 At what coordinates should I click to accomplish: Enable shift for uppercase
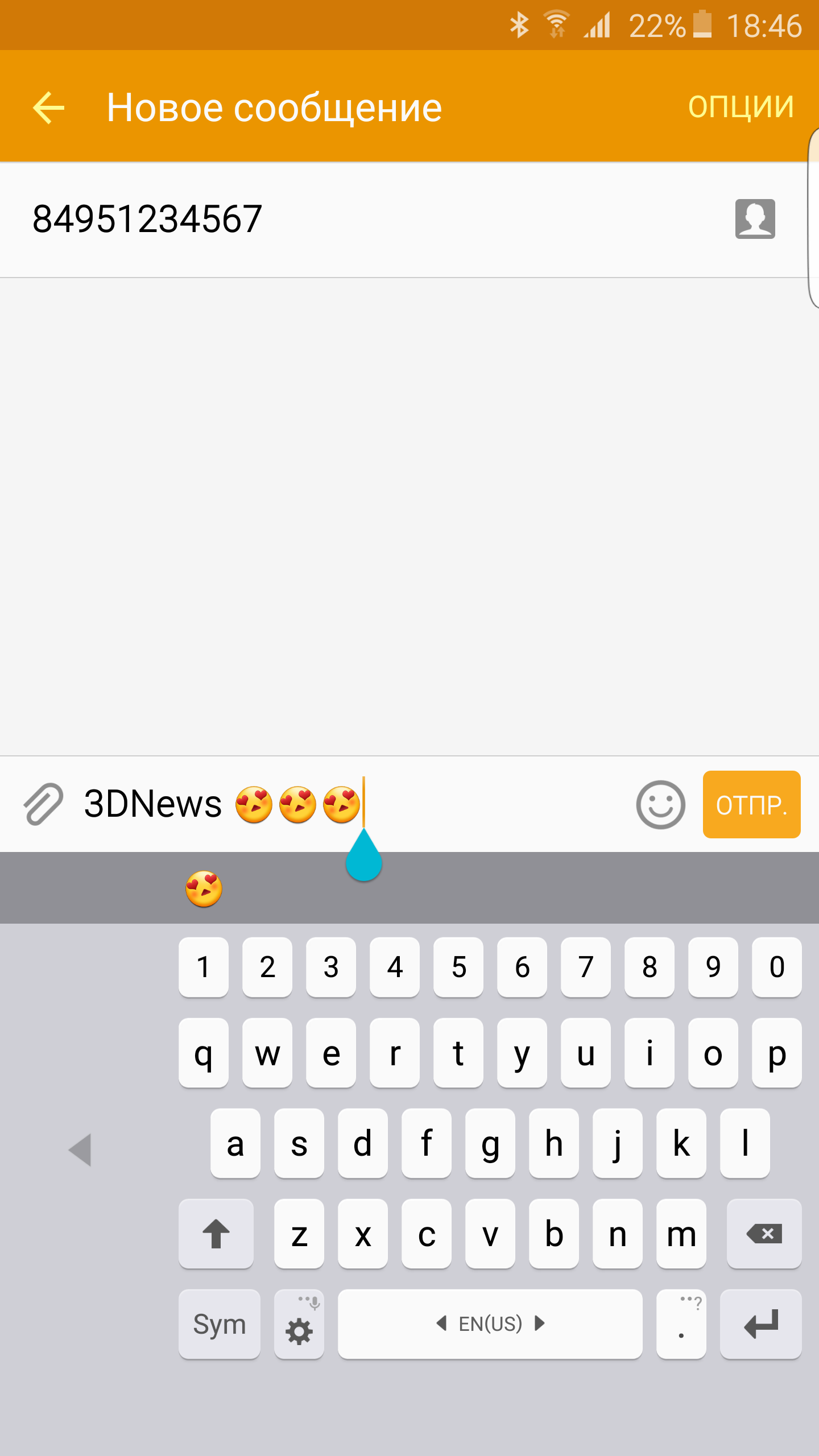(216, 1234)
